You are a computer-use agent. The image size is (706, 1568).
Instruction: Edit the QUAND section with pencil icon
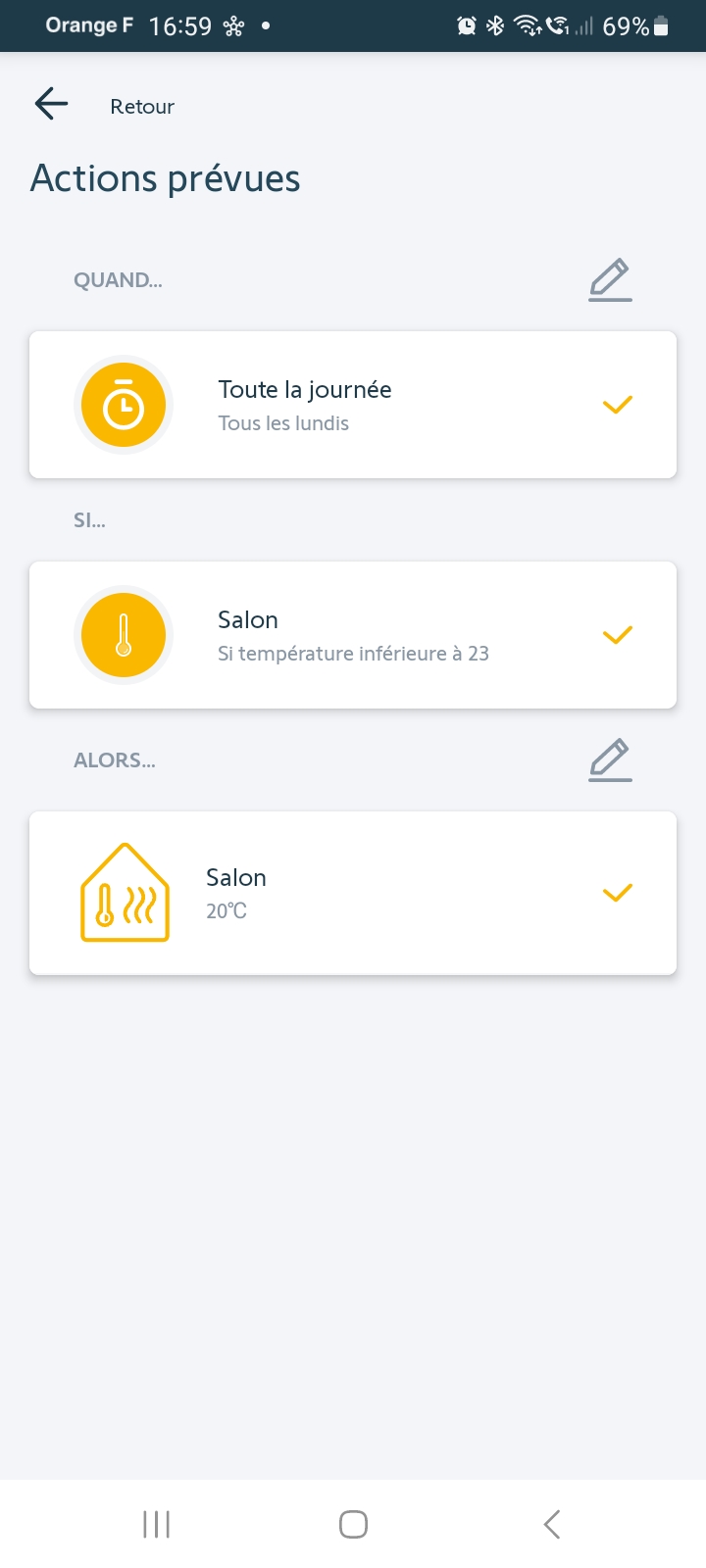[x=610, y=280]
